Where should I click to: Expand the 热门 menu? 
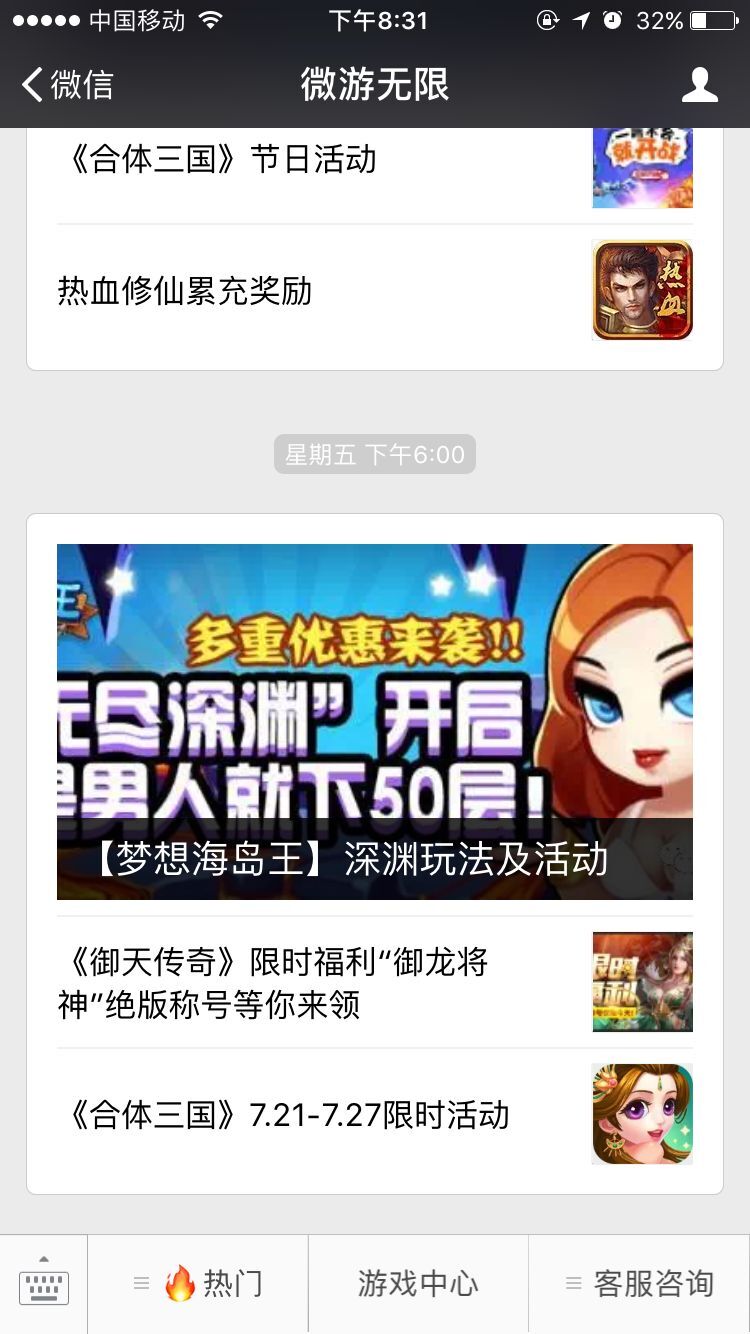198,1284
